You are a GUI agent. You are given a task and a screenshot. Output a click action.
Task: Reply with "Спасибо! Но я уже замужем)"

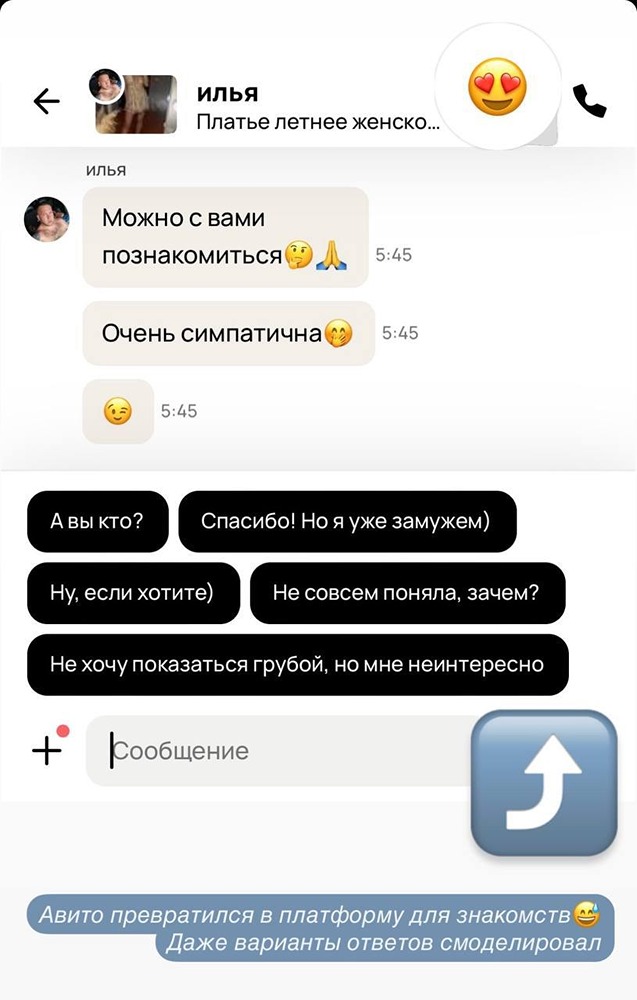347,521
